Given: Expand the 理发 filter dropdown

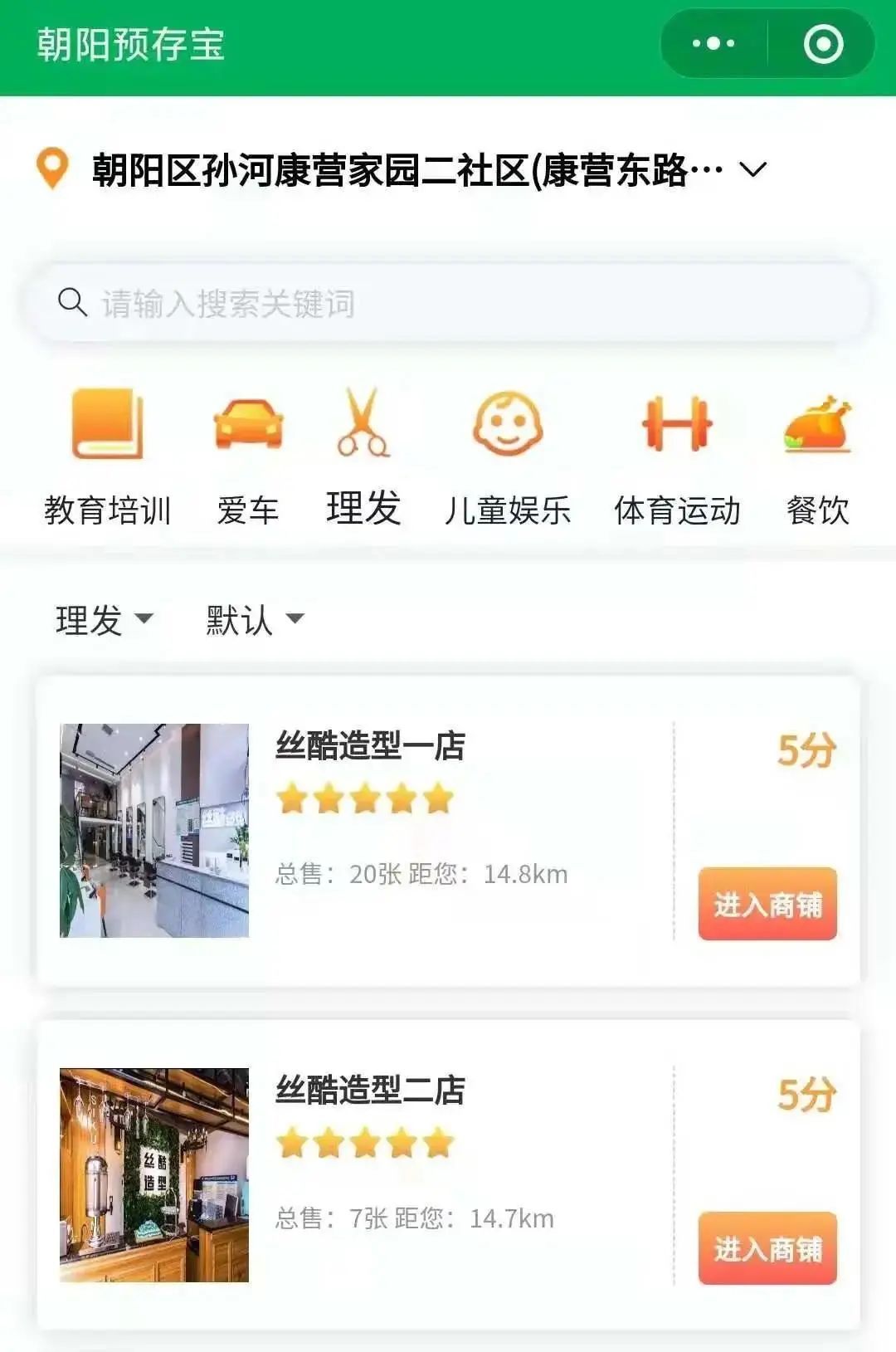Looking at the screenshot, I should click(104, 620).
